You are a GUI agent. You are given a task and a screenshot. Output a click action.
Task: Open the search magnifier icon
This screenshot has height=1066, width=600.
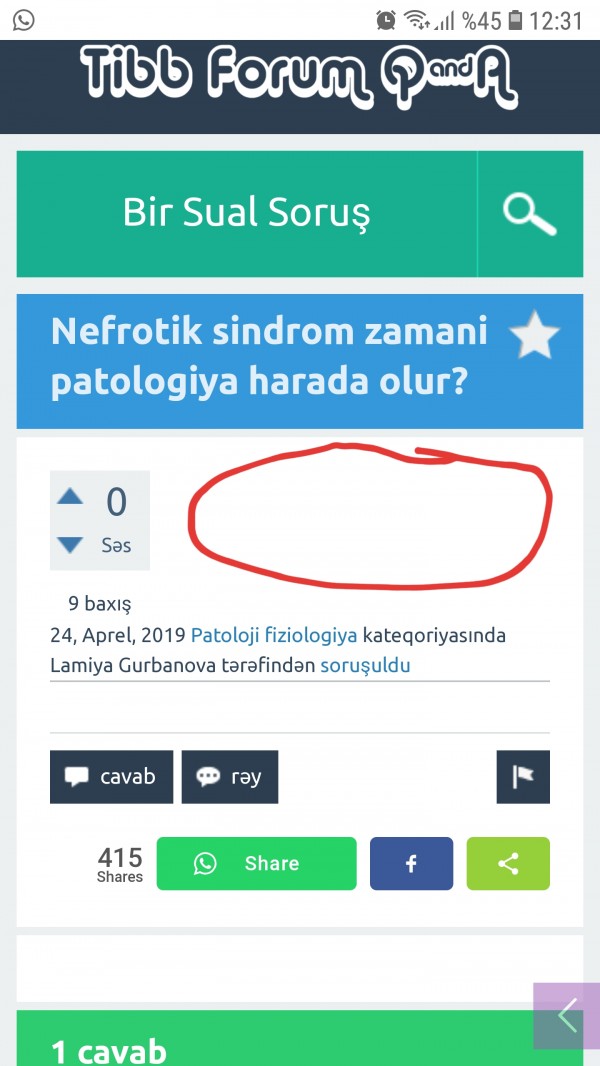pos(530,213)
